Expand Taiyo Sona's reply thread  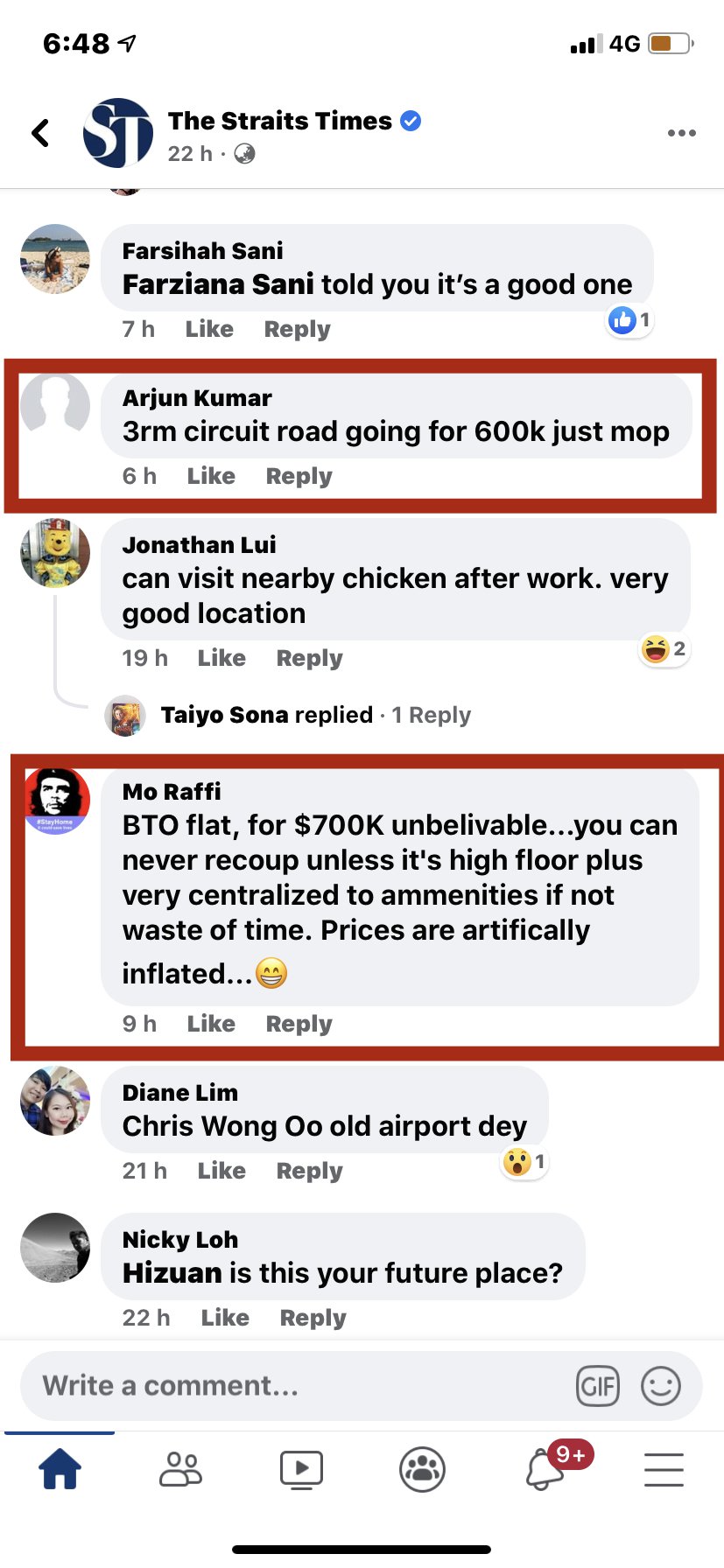click(x=315, y=715)
